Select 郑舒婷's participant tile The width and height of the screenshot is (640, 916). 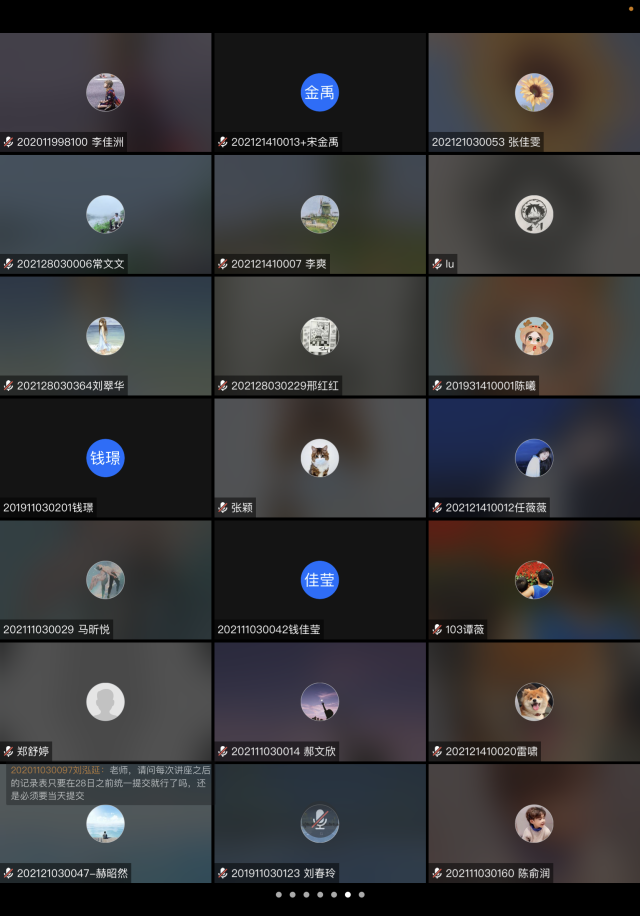coord(105,702)
